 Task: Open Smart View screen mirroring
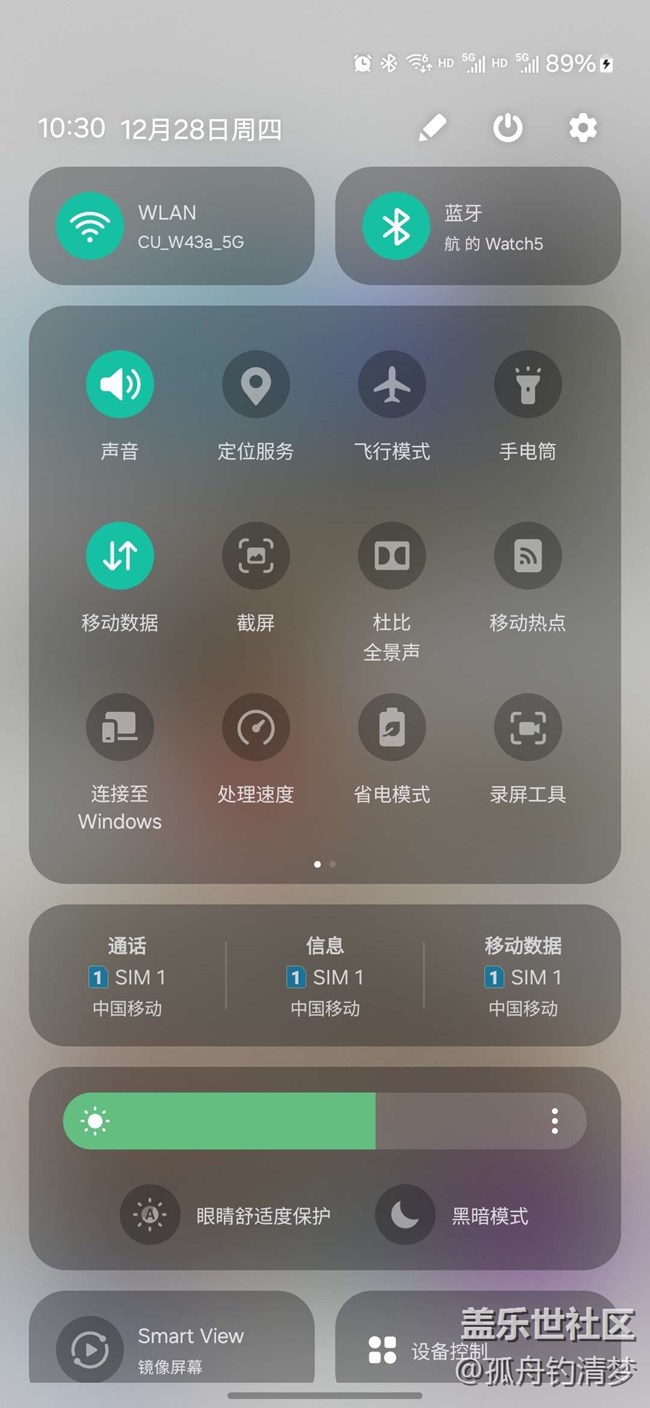click(90, 1350)
